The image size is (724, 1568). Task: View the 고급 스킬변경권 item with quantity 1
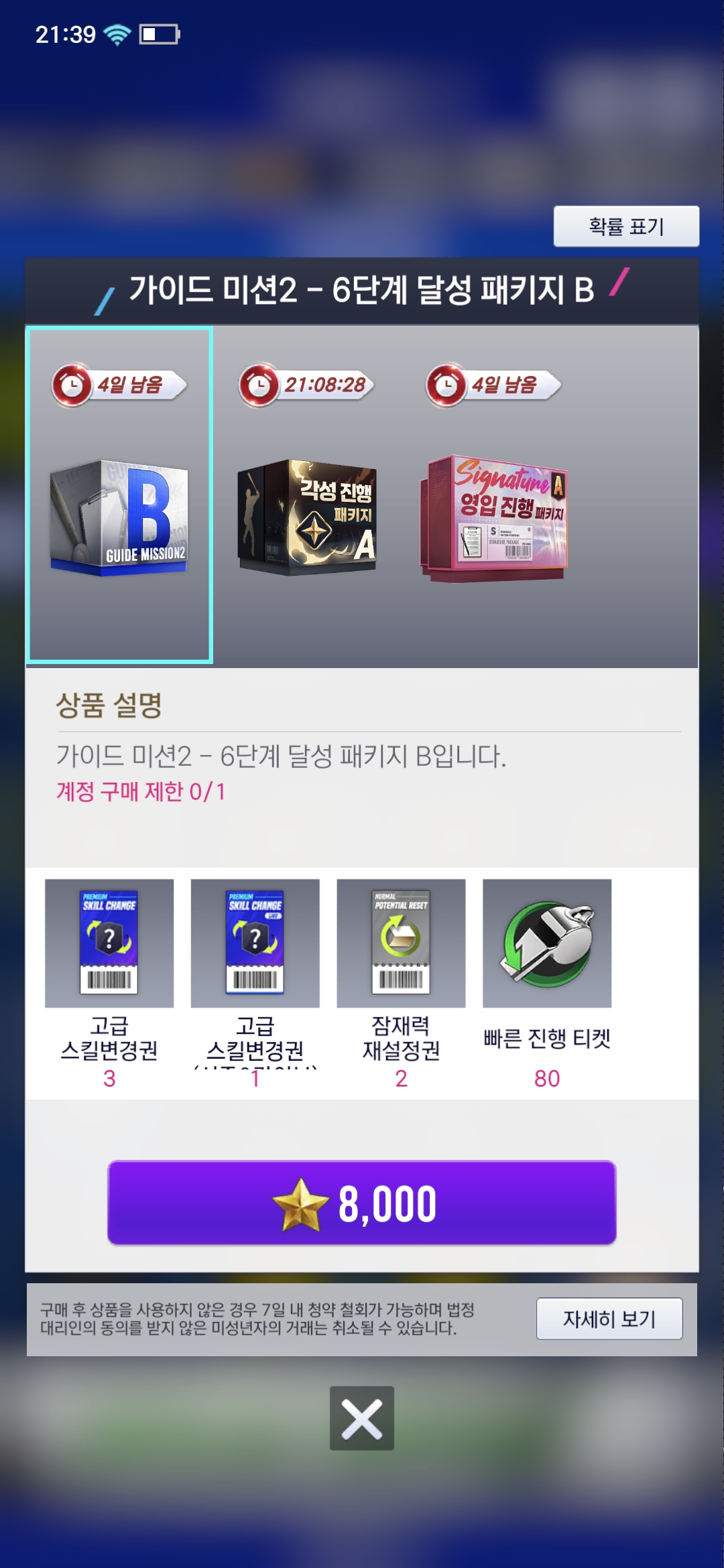(255, 943)
